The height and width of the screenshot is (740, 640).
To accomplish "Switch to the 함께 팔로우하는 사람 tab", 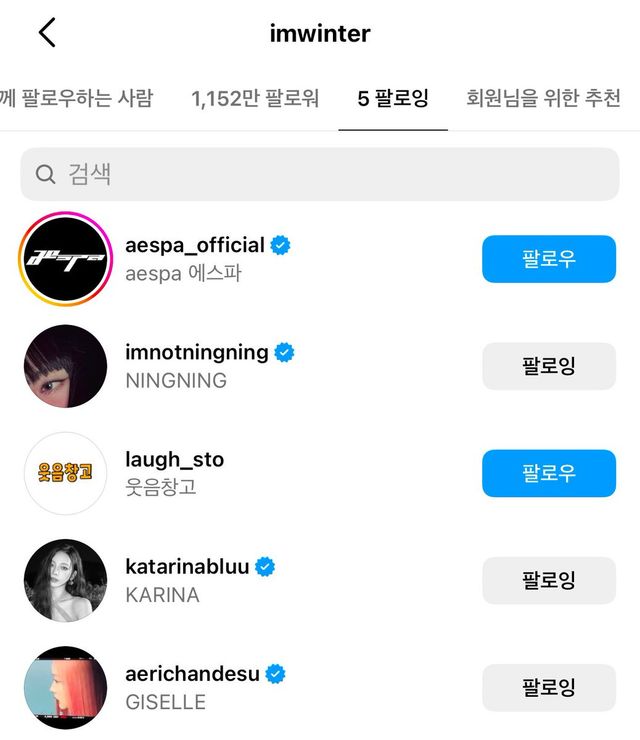I will [77, 98].
